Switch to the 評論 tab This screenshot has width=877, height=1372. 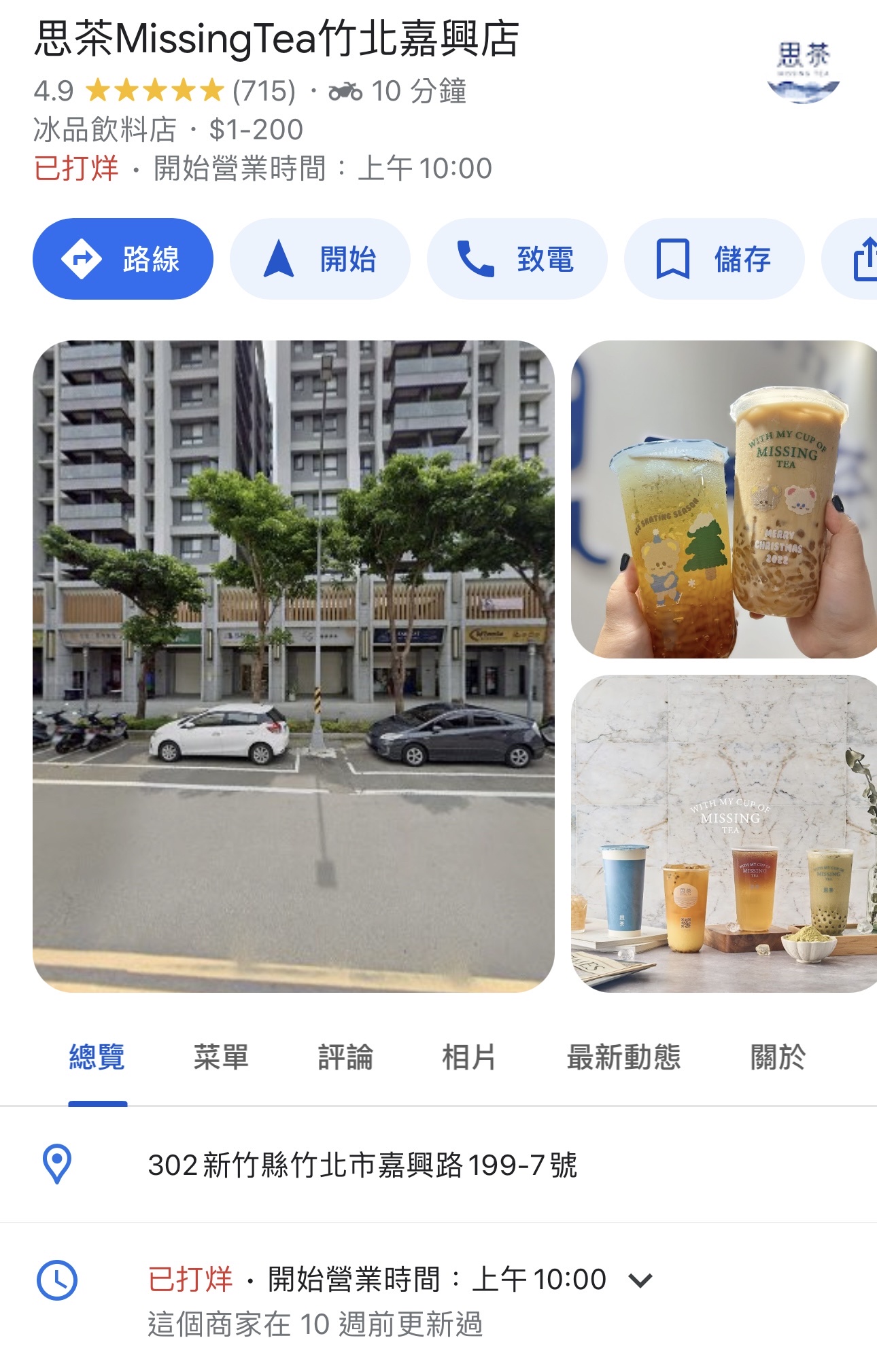[345, 1057]
